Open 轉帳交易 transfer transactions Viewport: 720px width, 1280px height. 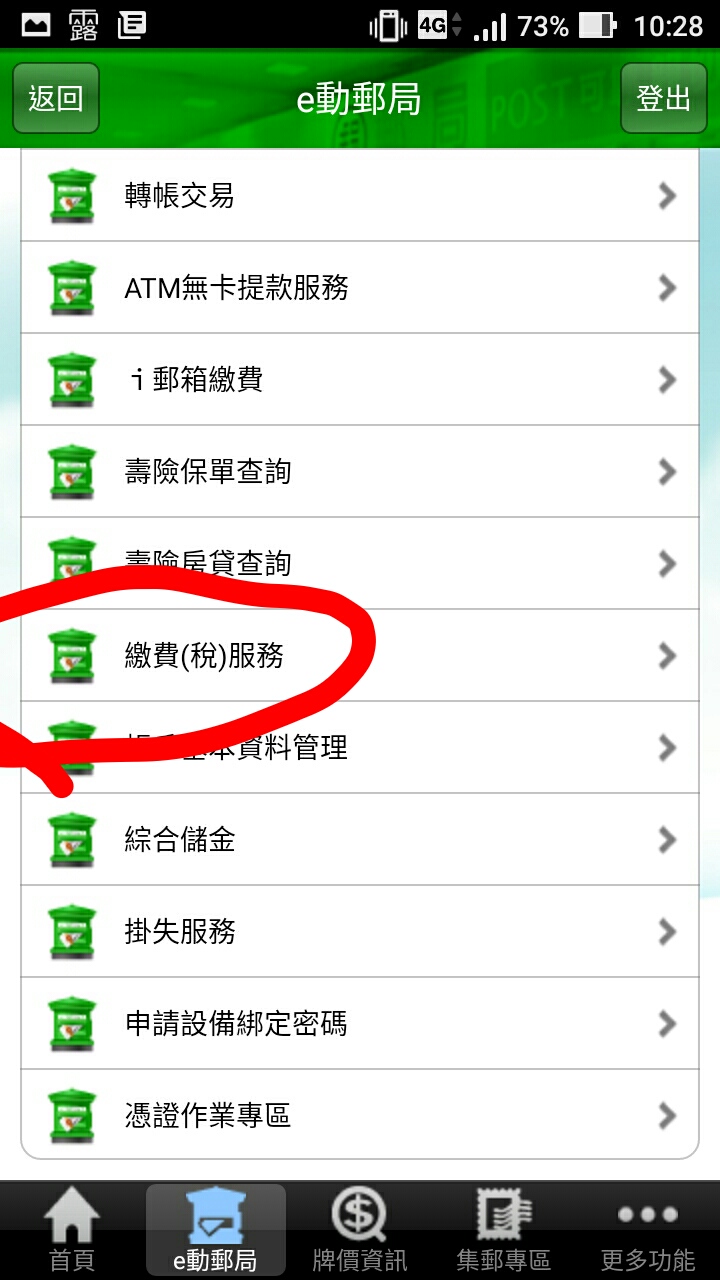click(x=360, y=196)
